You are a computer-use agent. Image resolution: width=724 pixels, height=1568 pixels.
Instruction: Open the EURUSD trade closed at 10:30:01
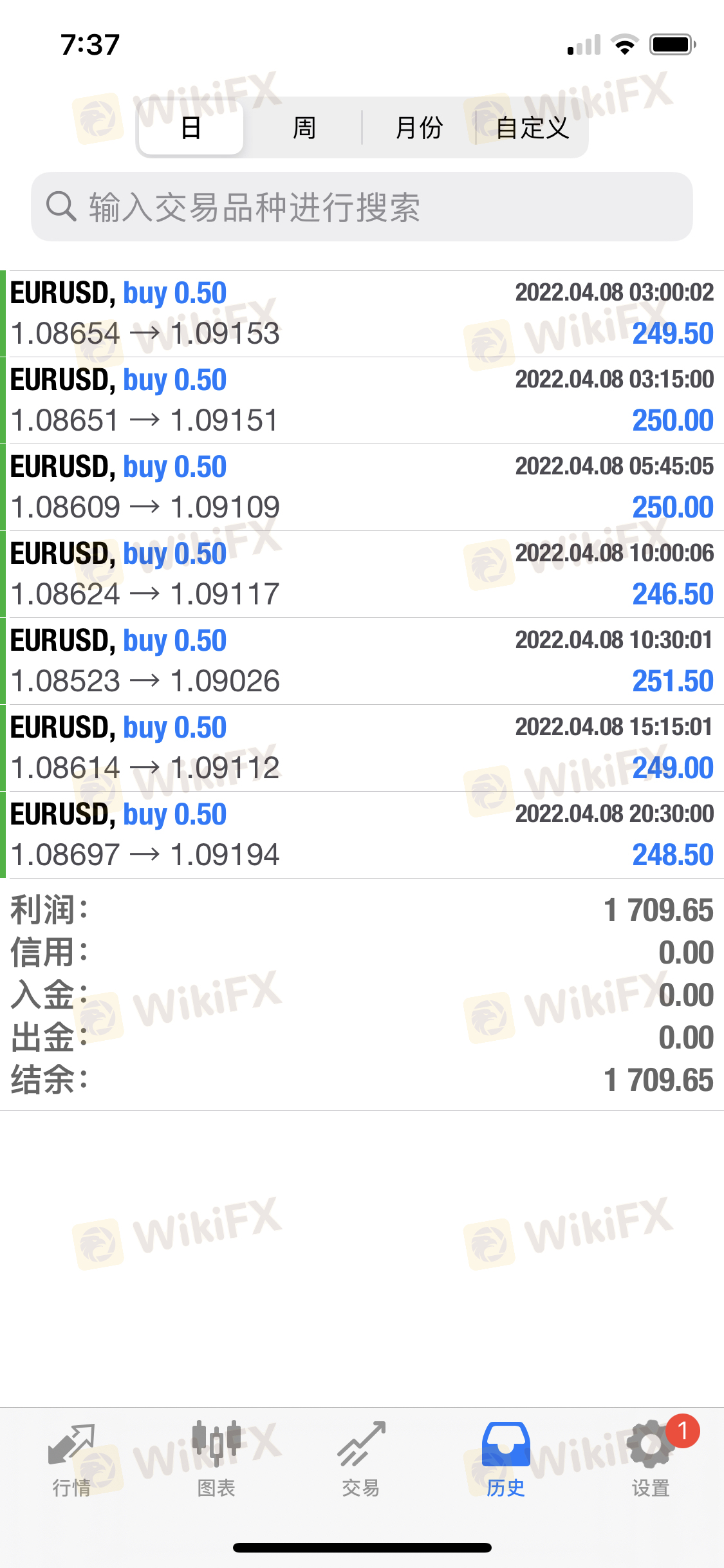(362, 661)
